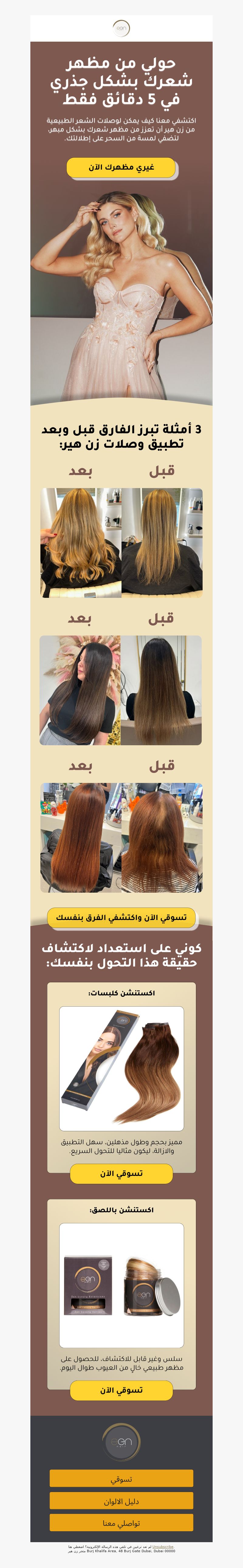
Task: Open the footer 'تسوقي' button
Action: pos(121,1479)
